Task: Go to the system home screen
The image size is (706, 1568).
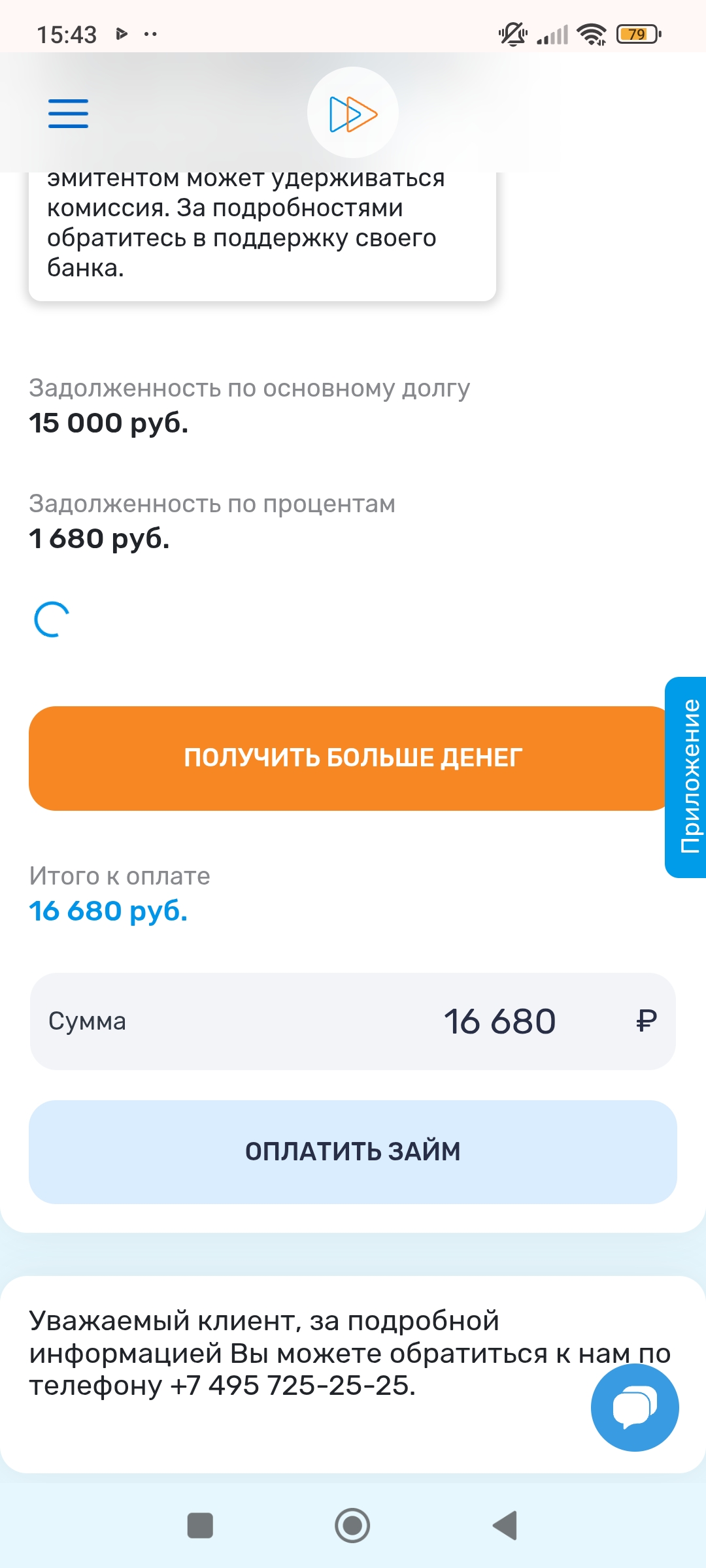Action: click(352, 1526)
